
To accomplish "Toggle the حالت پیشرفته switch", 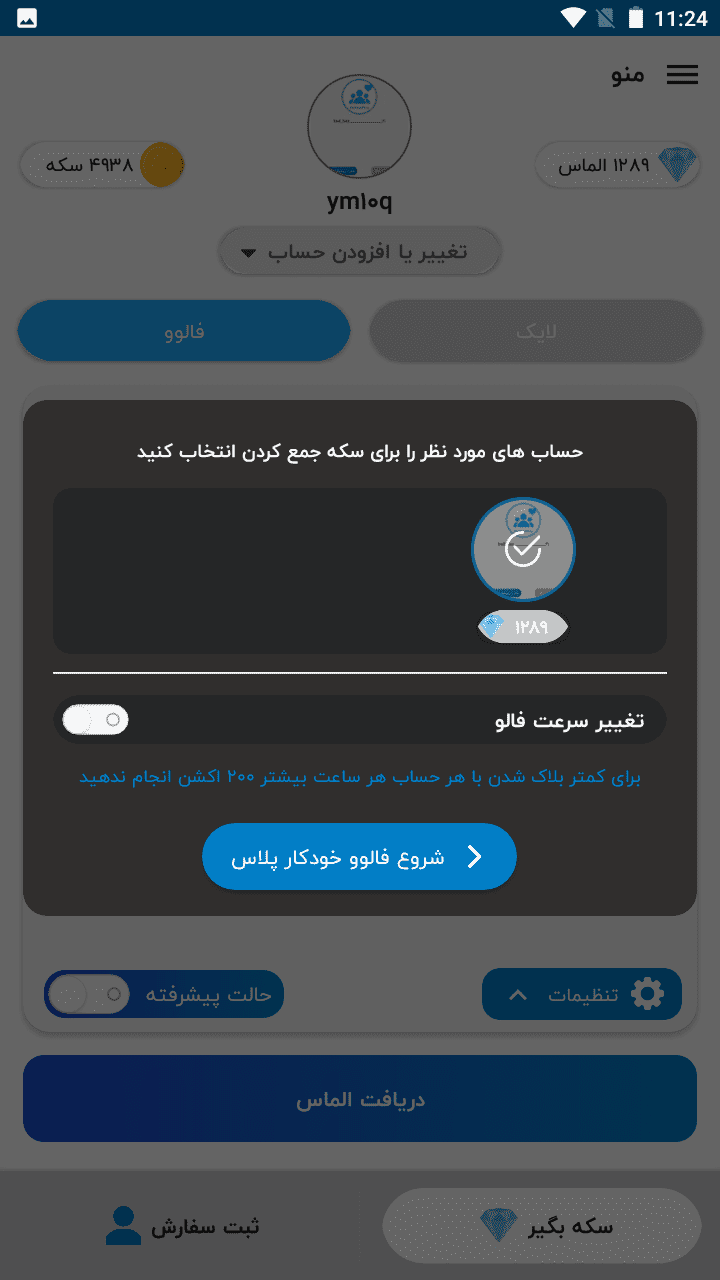I will [89, 994].
